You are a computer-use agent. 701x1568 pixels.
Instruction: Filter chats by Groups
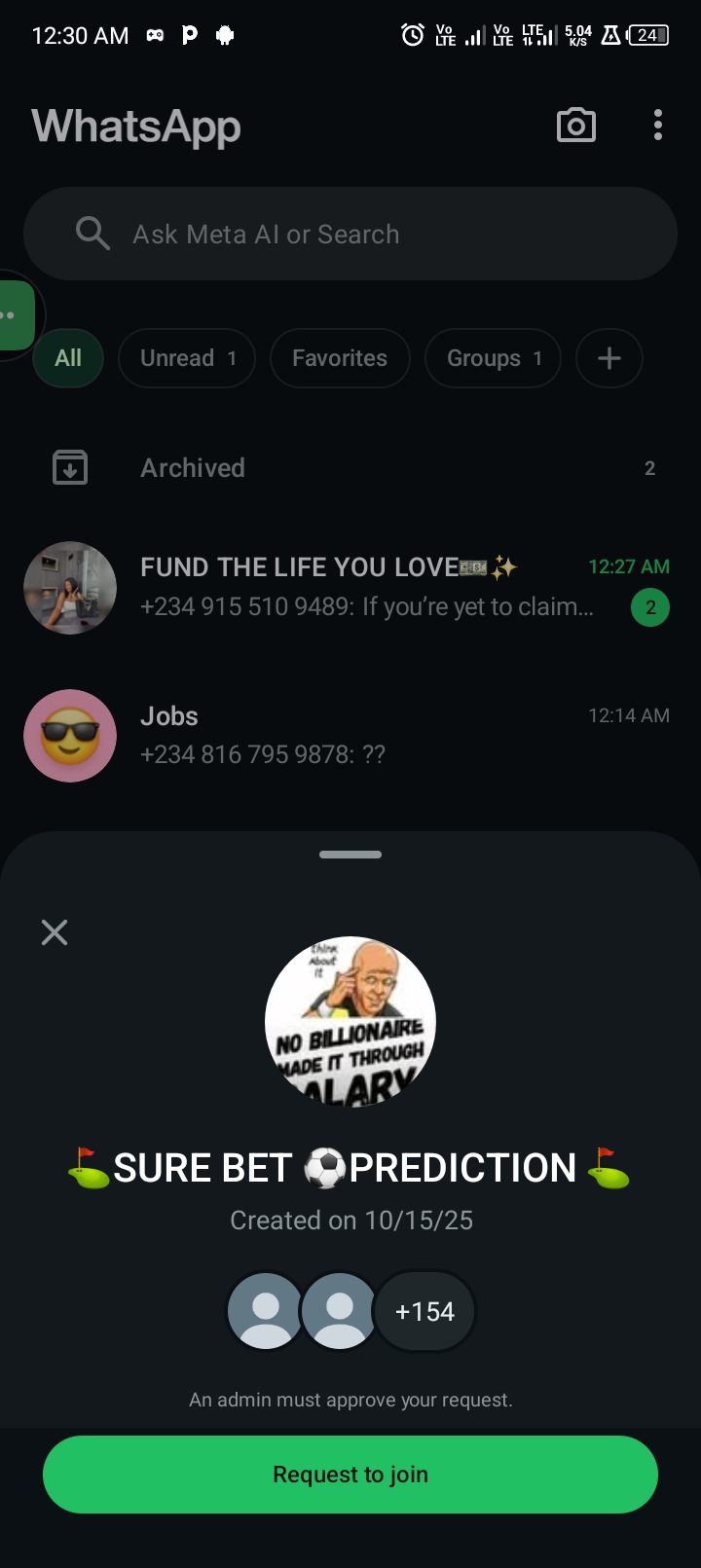493,358
